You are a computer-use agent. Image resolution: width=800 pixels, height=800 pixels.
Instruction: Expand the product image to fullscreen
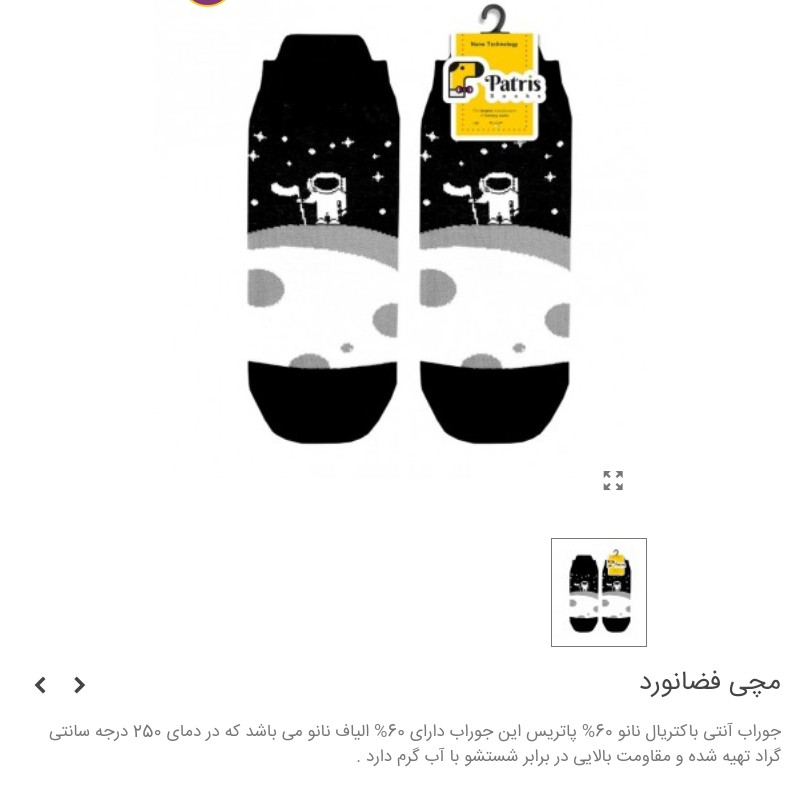pyautogui.click(x=613, y=481)
